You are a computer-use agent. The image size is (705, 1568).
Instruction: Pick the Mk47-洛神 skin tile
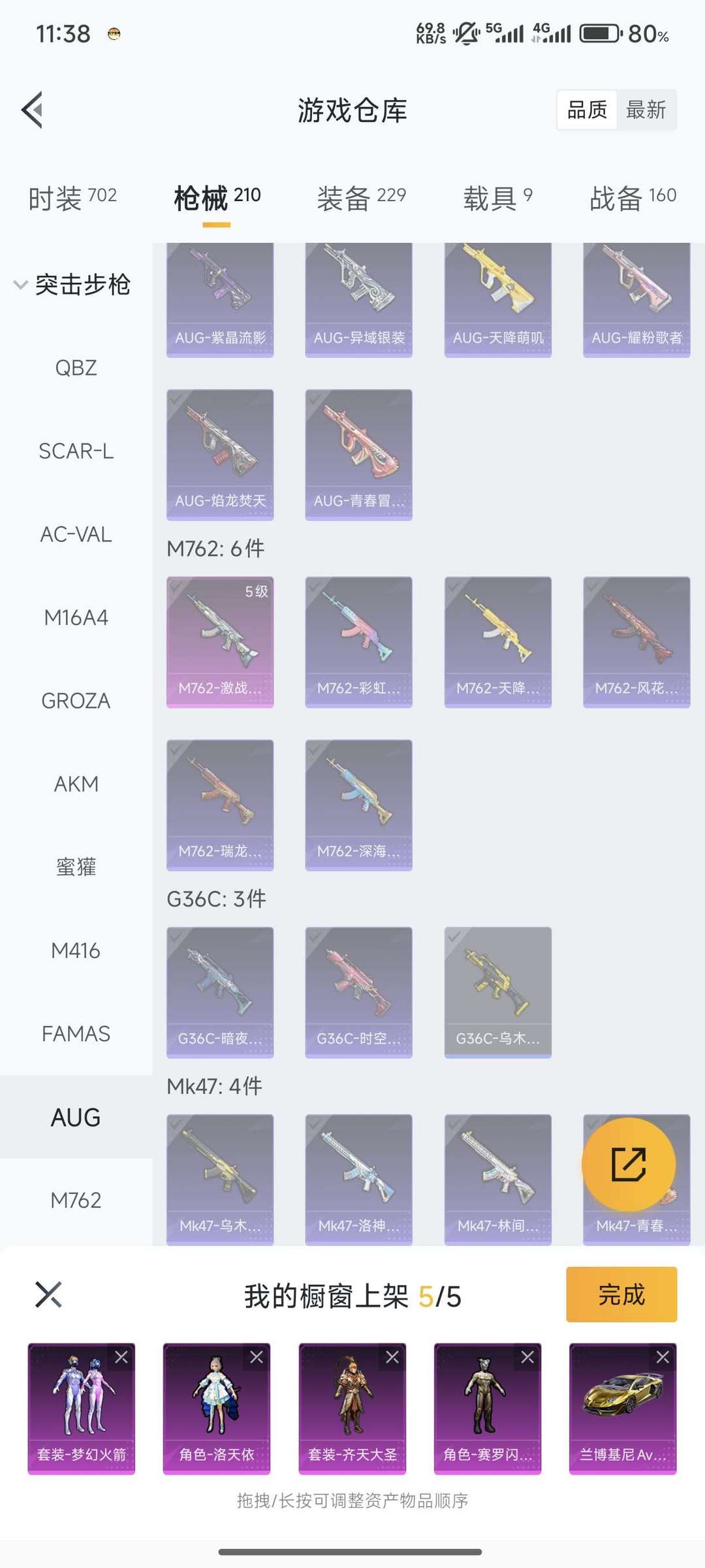tap(358, 1179)
